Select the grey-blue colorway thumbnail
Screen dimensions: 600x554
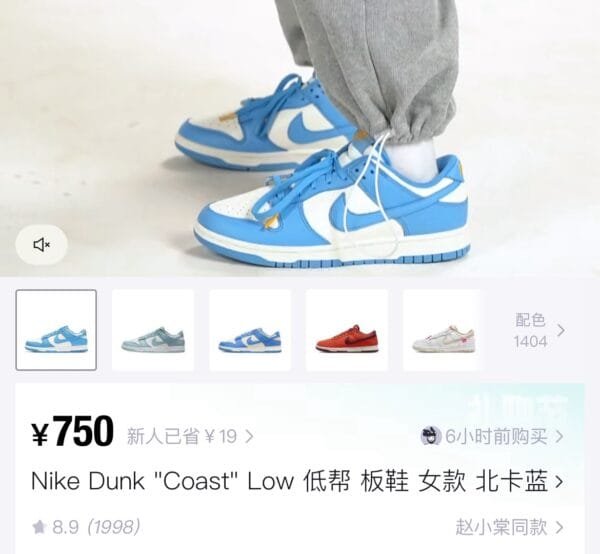tap(153, 330)
